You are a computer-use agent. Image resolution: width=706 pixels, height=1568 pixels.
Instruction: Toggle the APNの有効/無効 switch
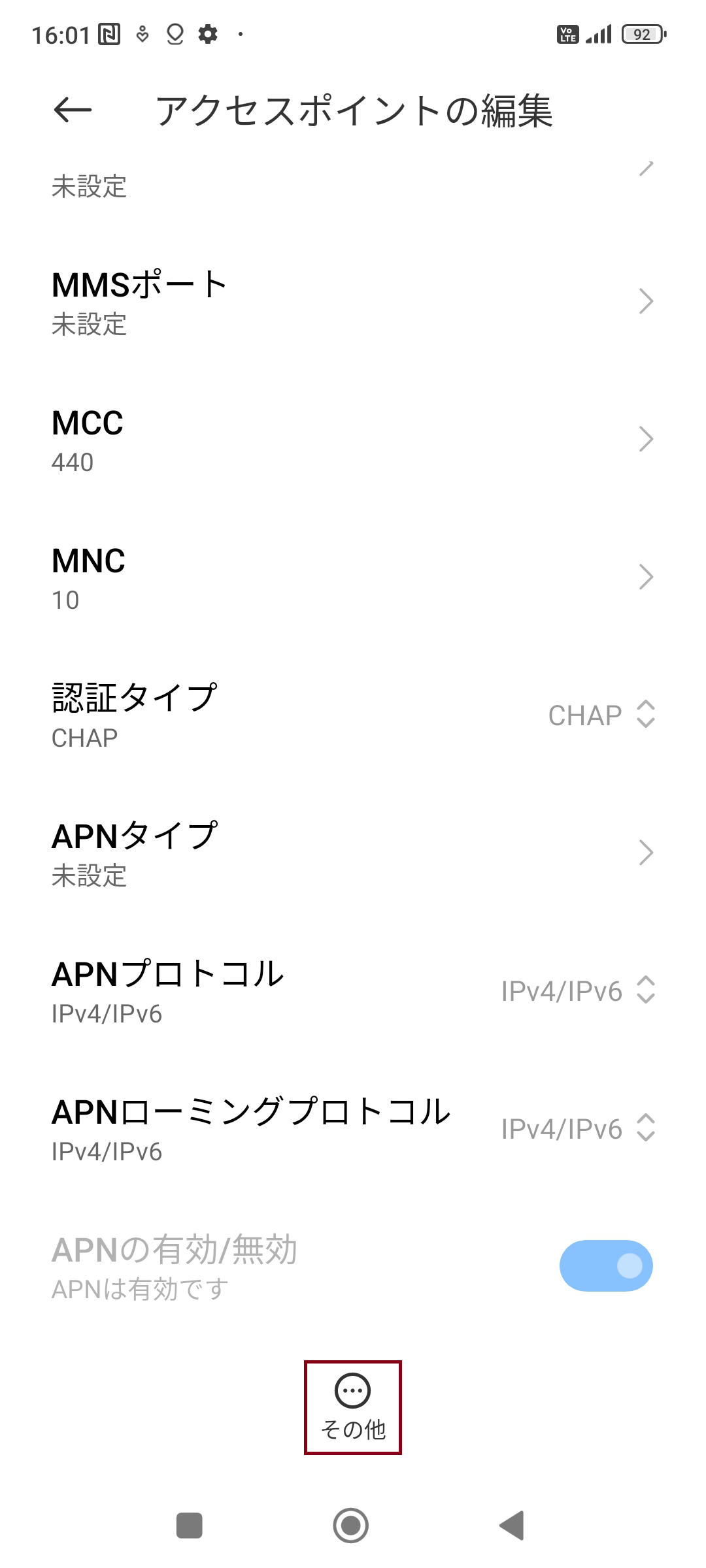coord(605,1266)
